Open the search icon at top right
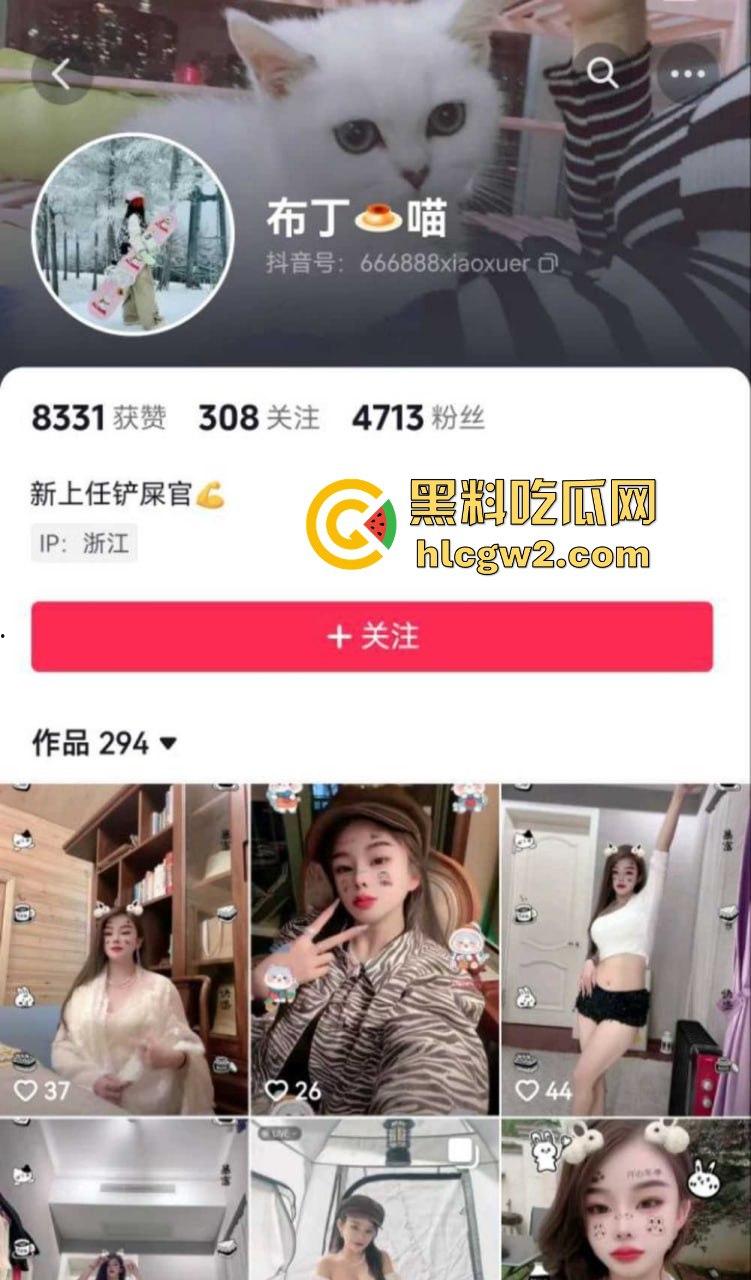The image size is (751, 1280). coord(601,72)
